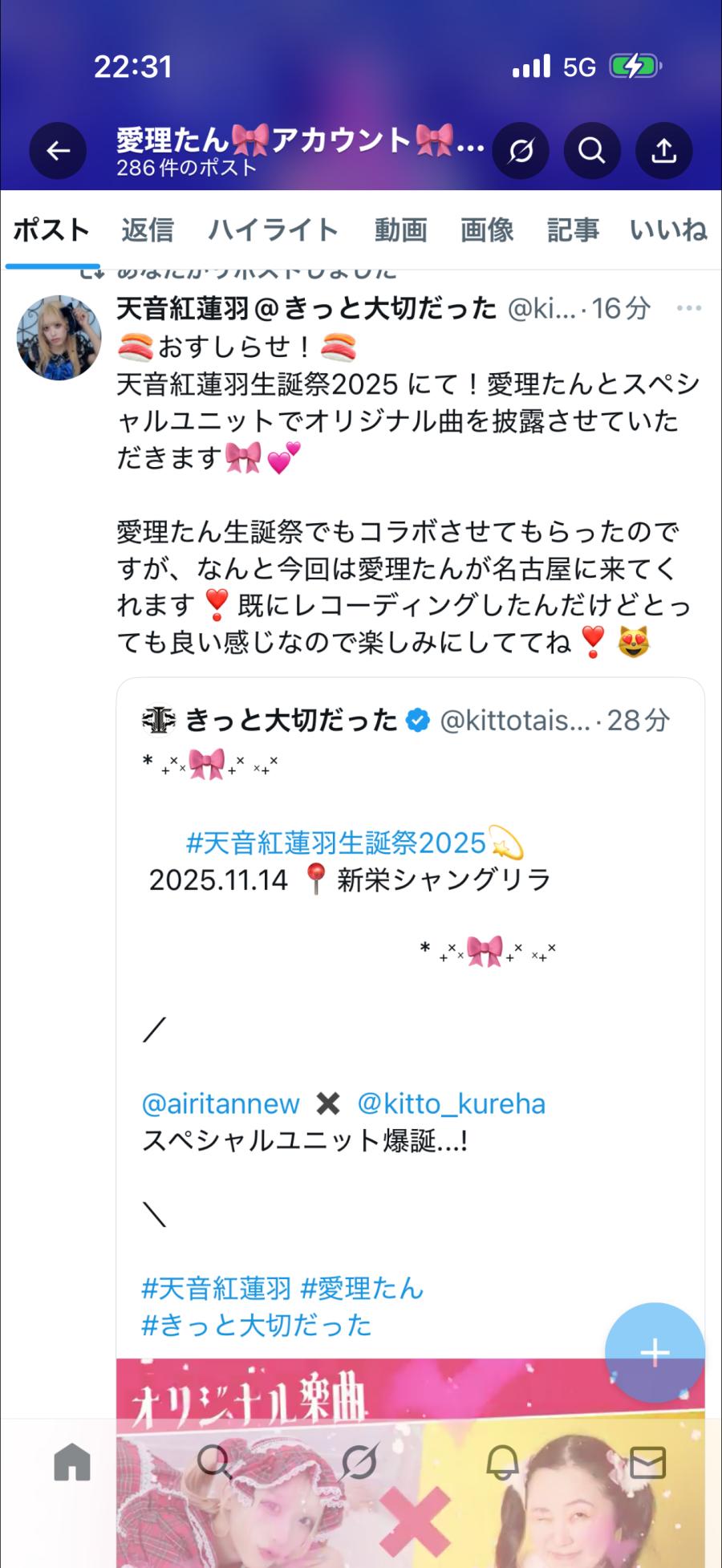Switch to the ハイライト tab

[x=273, y=230]
